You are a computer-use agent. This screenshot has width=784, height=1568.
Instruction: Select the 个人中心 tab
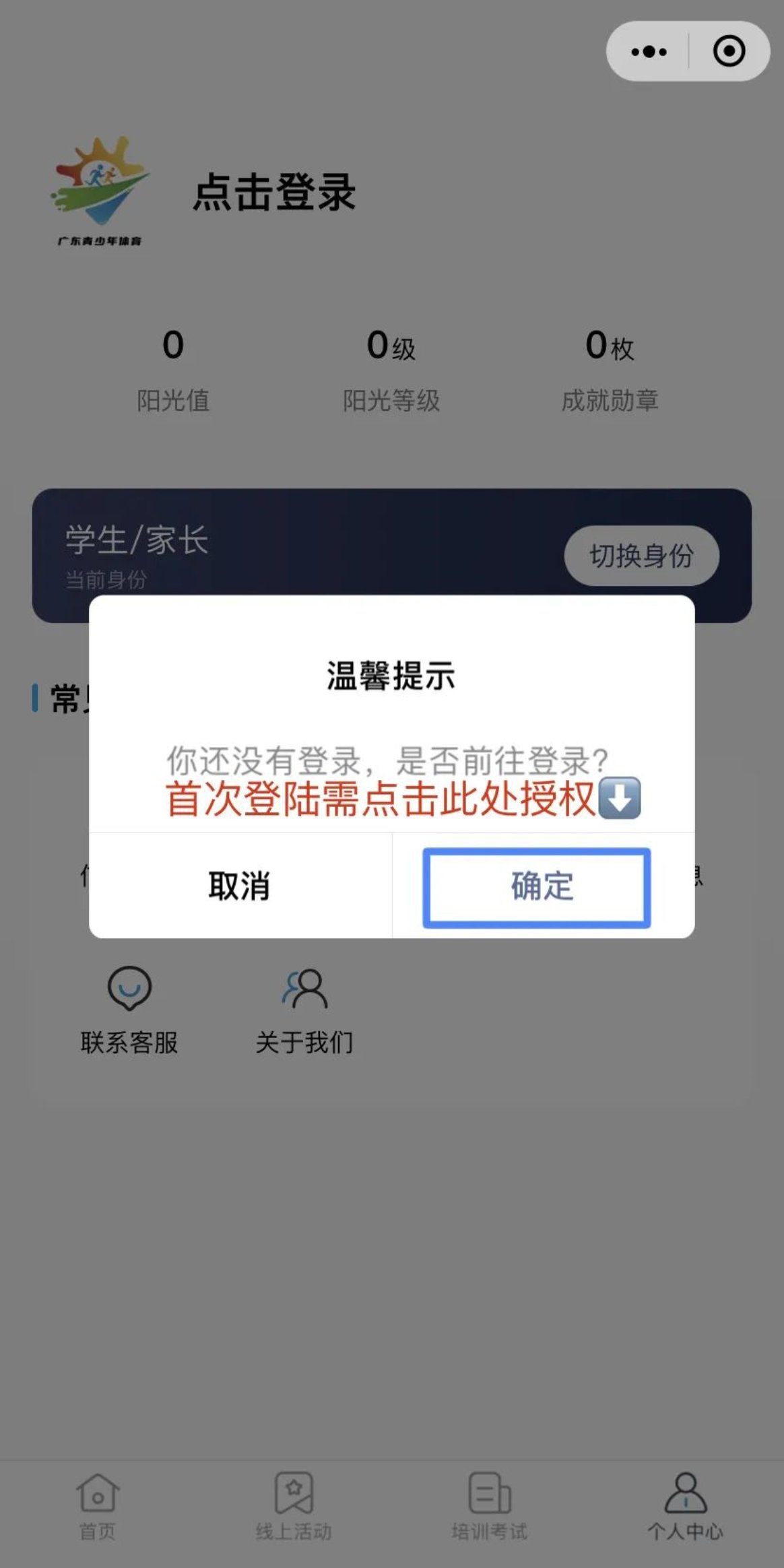[x=685, y=1506]
